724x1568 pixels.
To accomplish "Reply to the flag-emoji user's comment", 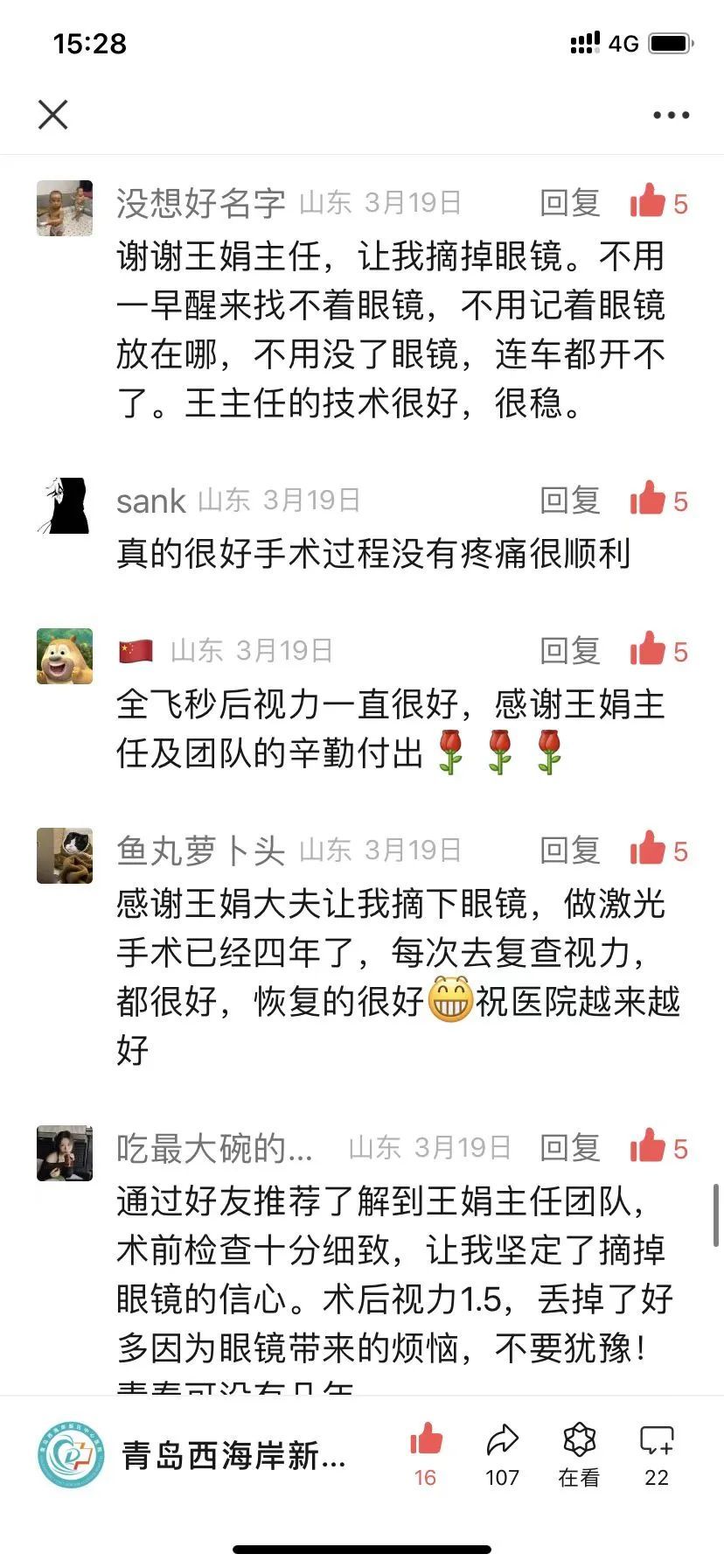I will tap(569, 650).
